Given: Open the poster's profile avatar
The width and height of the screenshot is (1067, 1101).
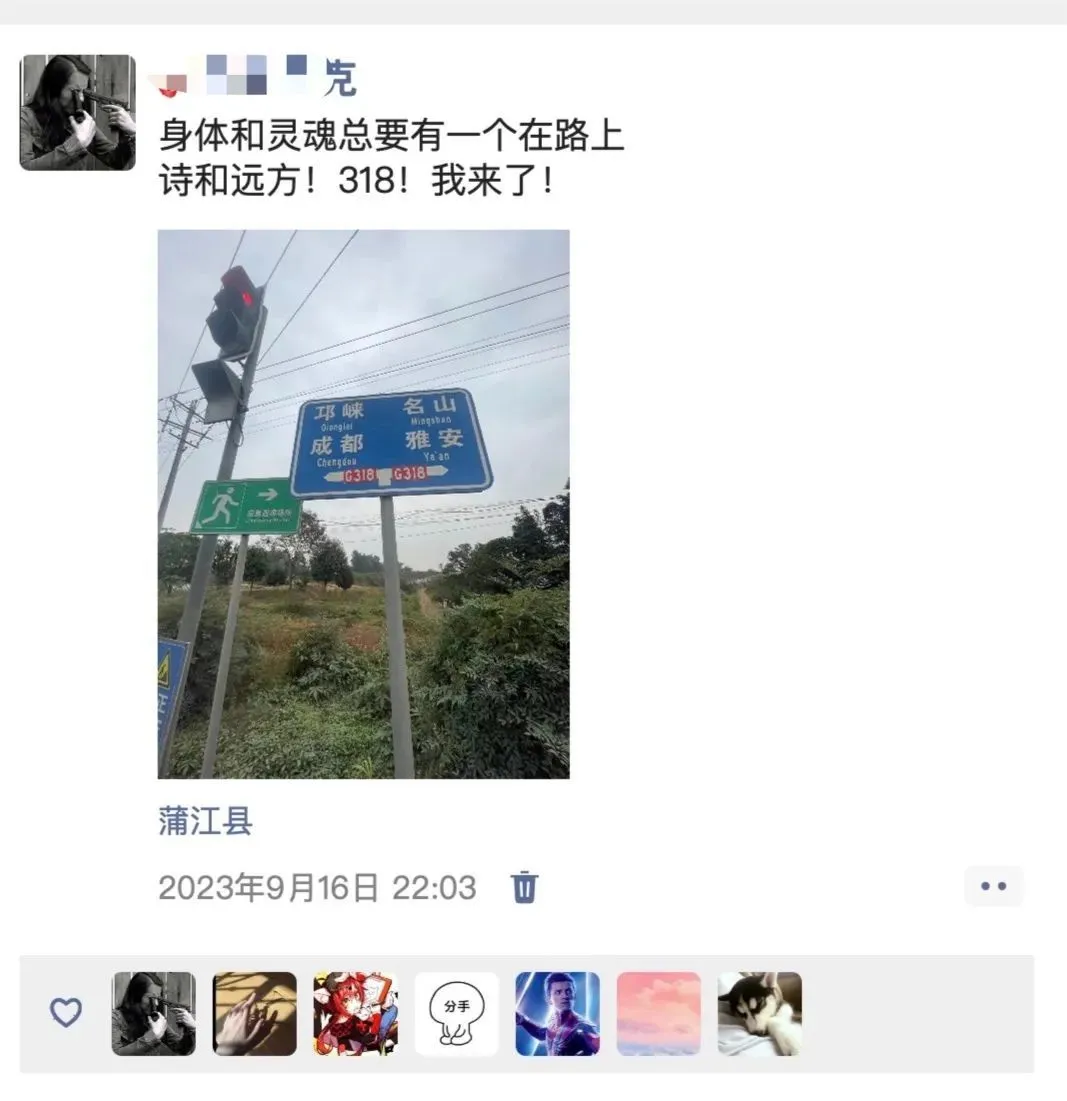Looking at the screenshot, I should point(77,112).
